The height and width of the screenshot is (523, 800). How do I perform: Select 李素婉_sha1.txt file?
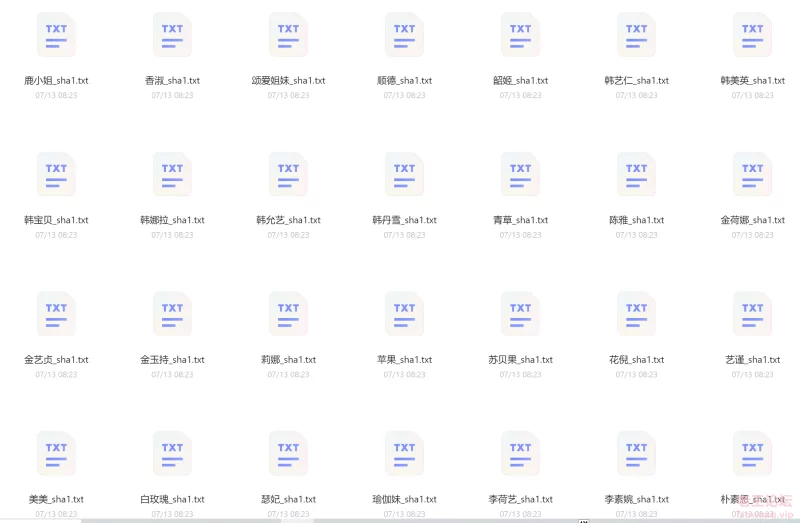point(636,455)
